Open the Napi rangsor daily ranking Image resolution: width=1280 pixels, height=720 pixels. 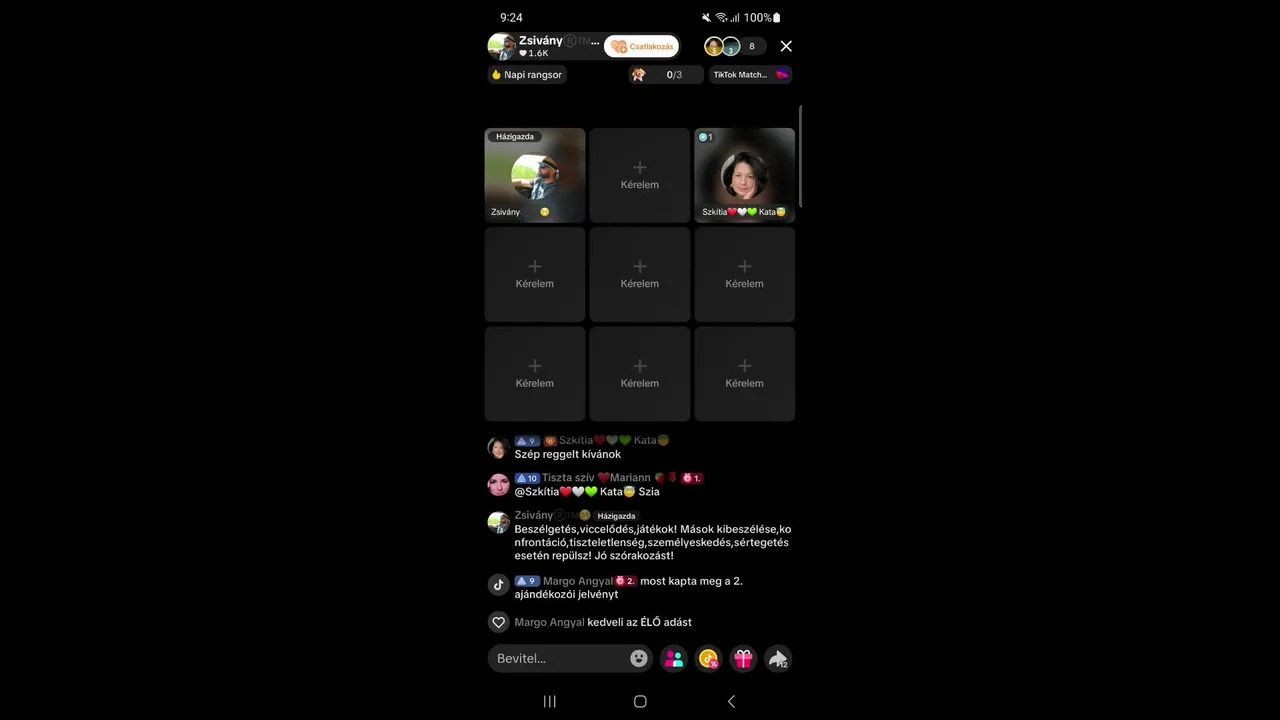tap(527, 75)
